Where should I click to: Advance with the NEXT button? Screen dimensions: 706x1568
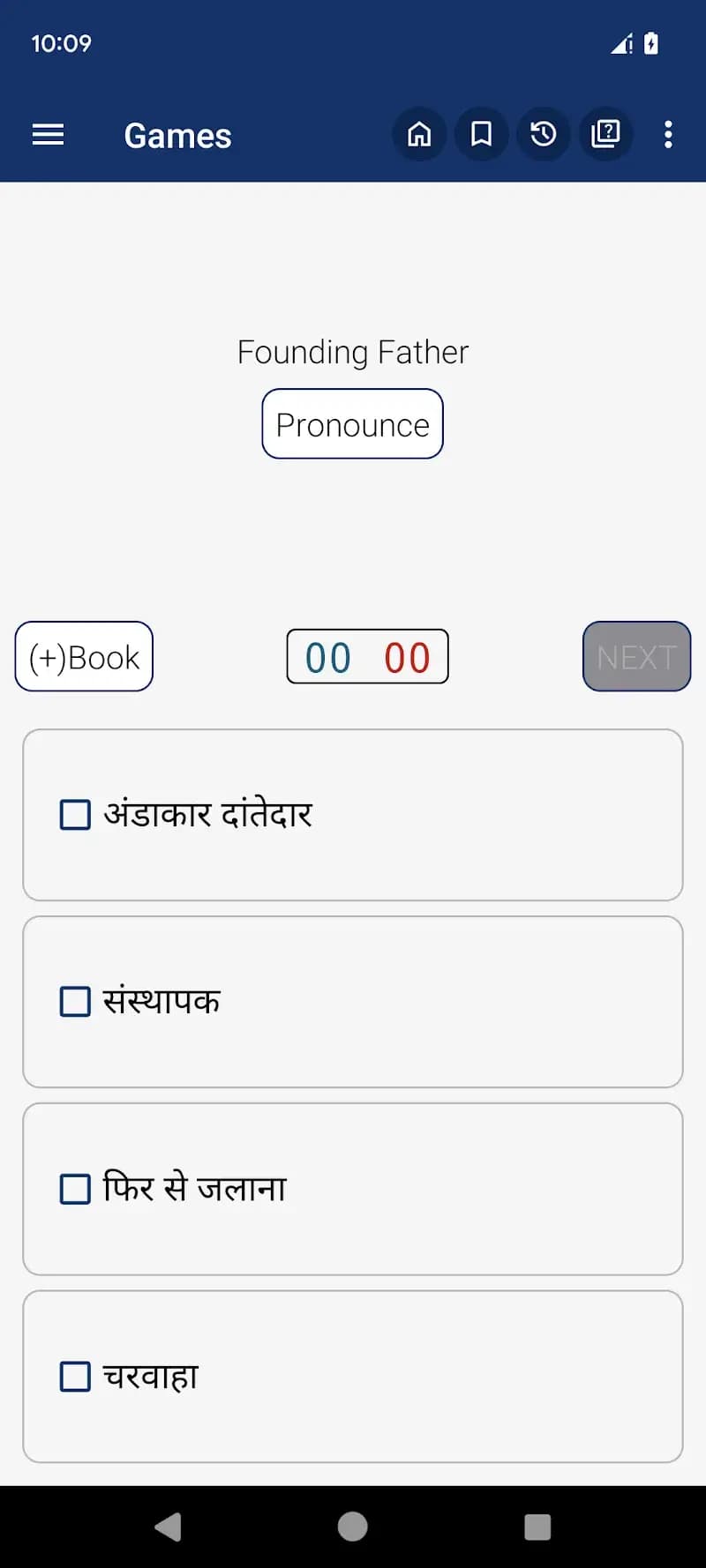pos(636,656)
